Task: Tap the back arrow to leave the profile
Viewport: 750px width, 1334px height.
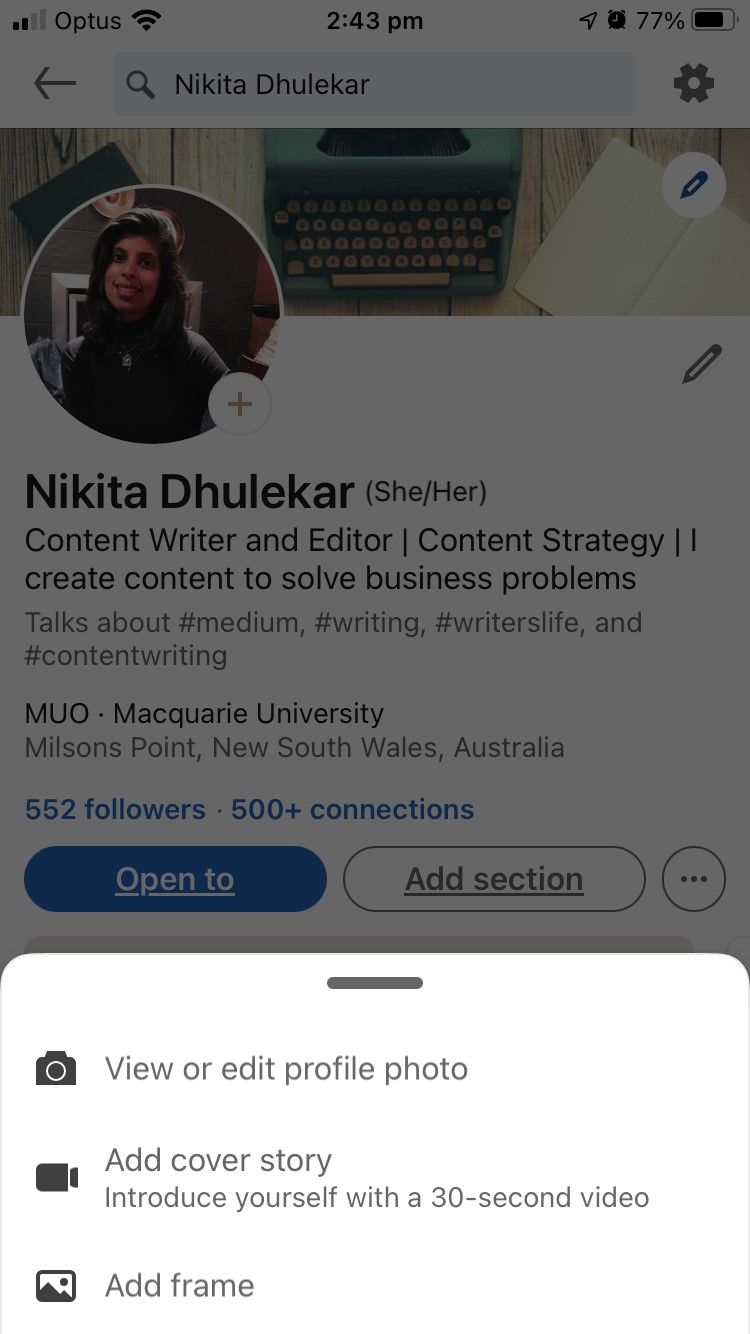Action: coord(54,84)
